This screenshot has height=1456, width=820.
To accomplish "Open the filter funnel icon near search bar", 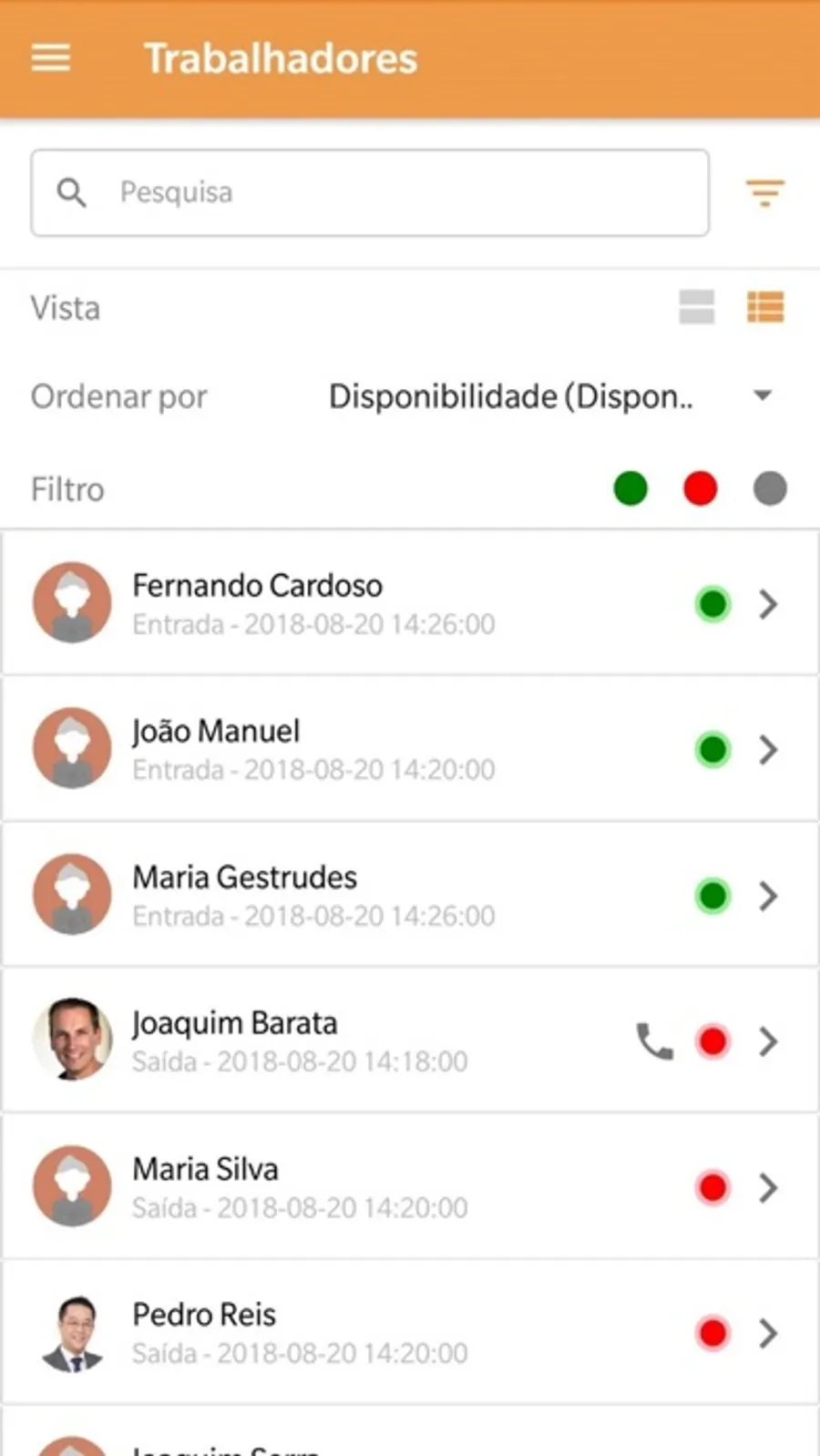I will [765, 192].
